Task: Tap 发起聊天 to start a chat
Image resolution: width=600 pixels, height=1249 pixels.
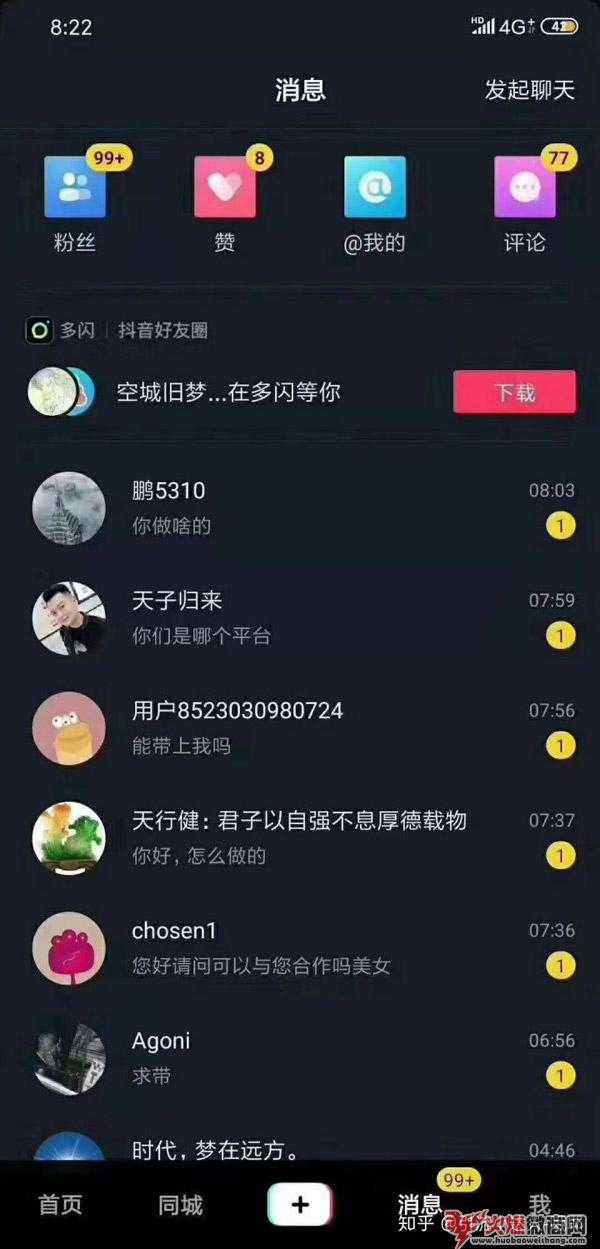Action: point(530,90)
